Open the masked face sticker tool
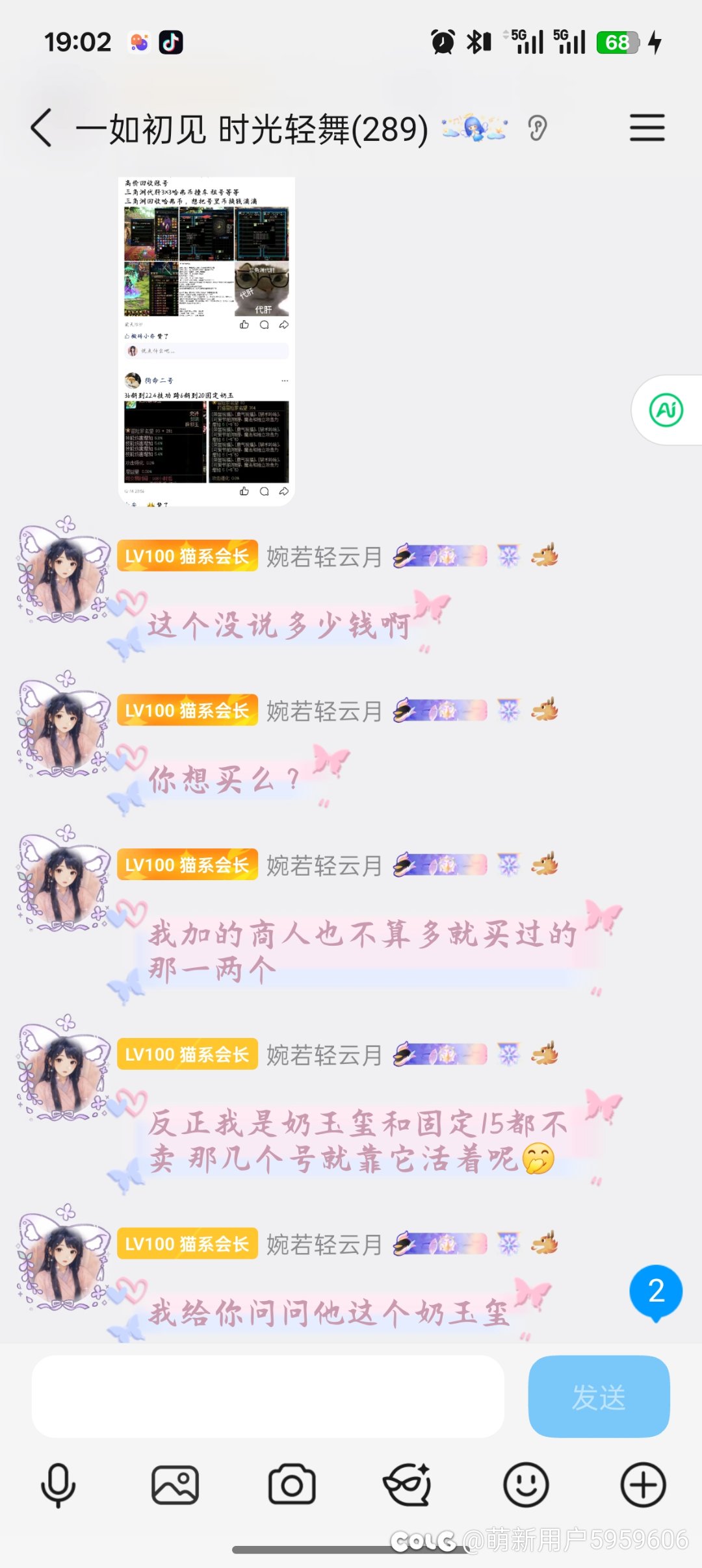 pyautogui.click(x=408, y=1485)
